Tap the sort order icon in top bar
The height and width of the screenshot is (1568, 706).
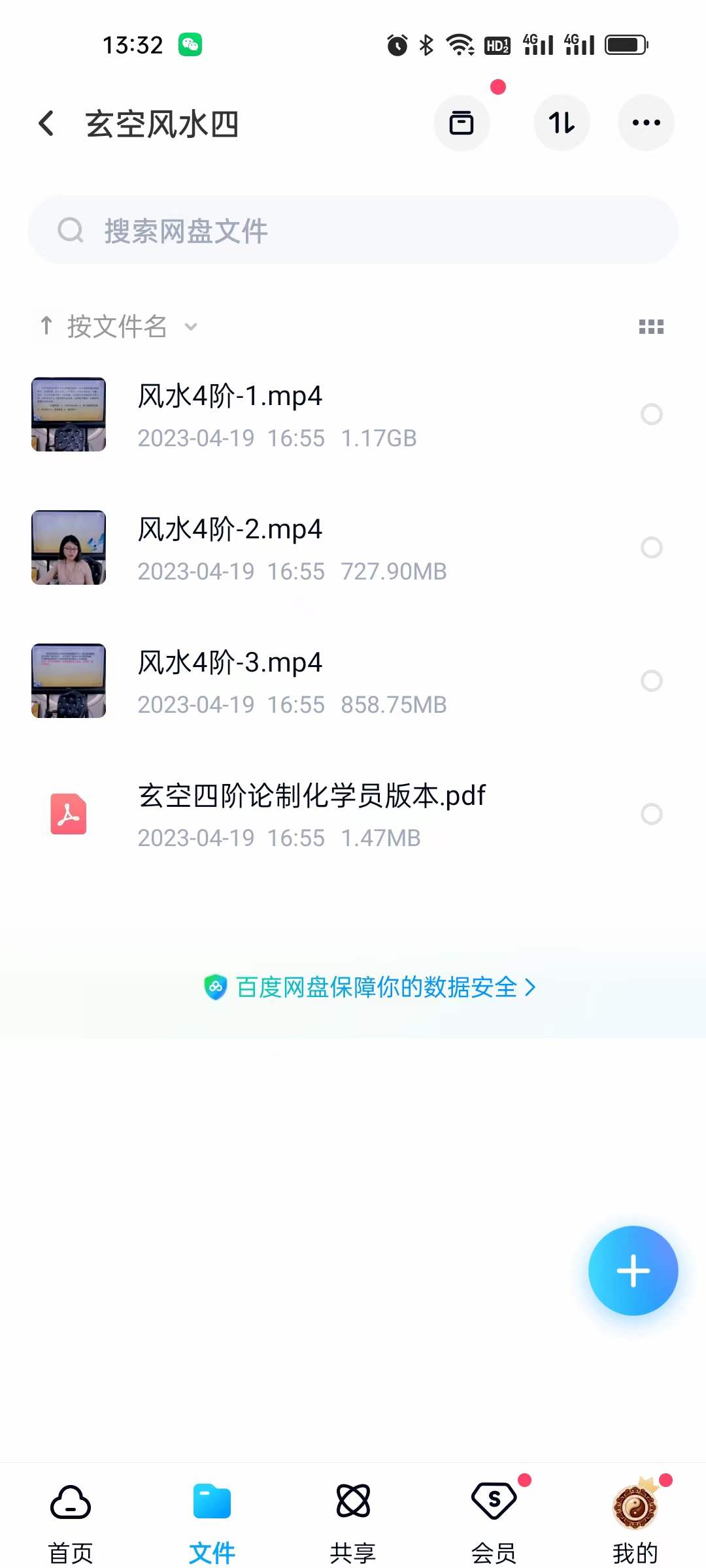coord(562,123)
